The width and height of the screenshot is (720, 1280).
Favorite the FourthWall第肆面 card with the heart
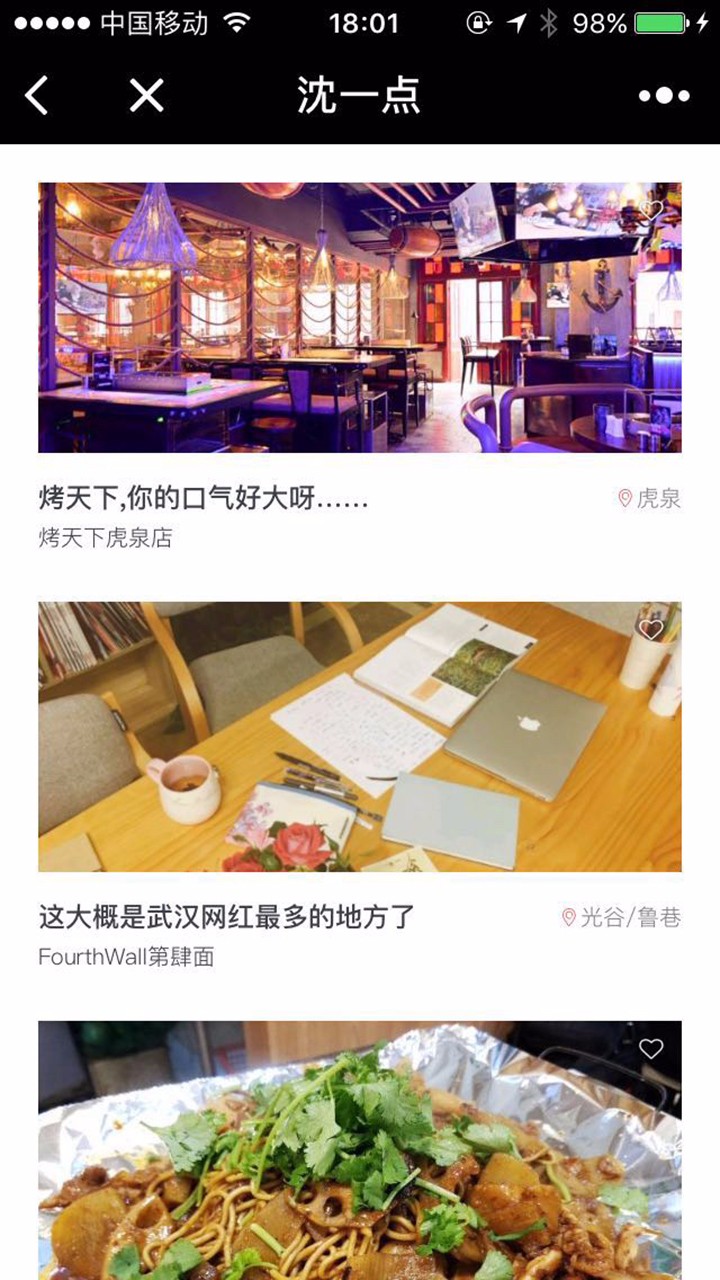click(x=651, y=629)
